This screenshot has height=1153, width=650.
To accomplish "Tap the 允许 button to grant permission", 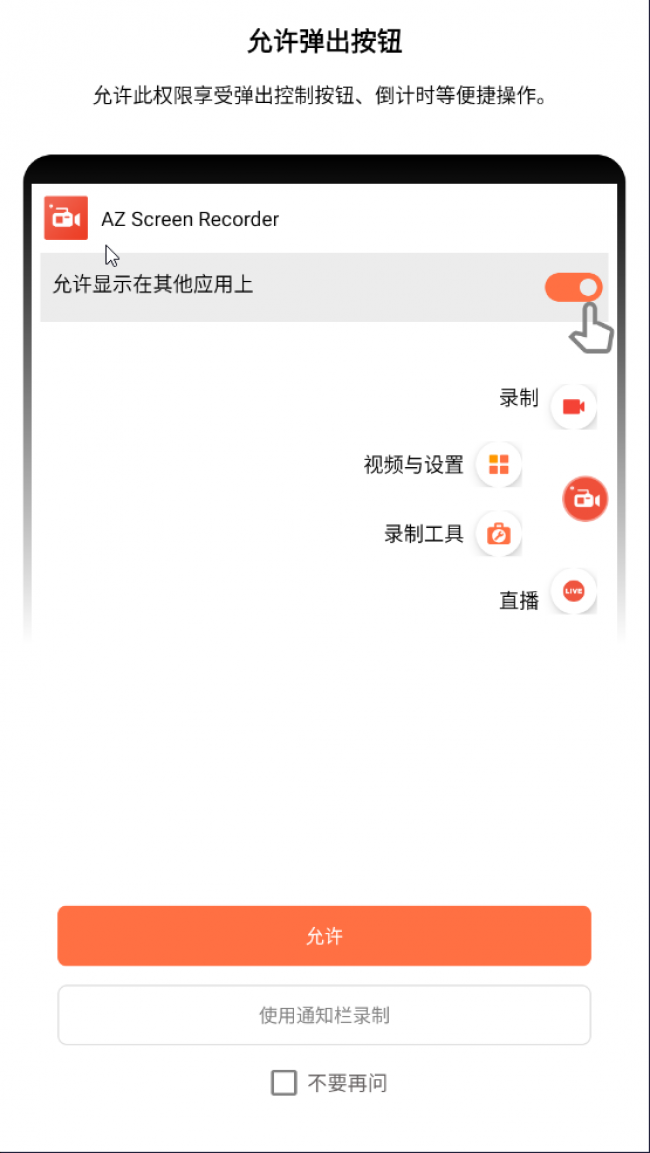I will click(x=324, y=935).
